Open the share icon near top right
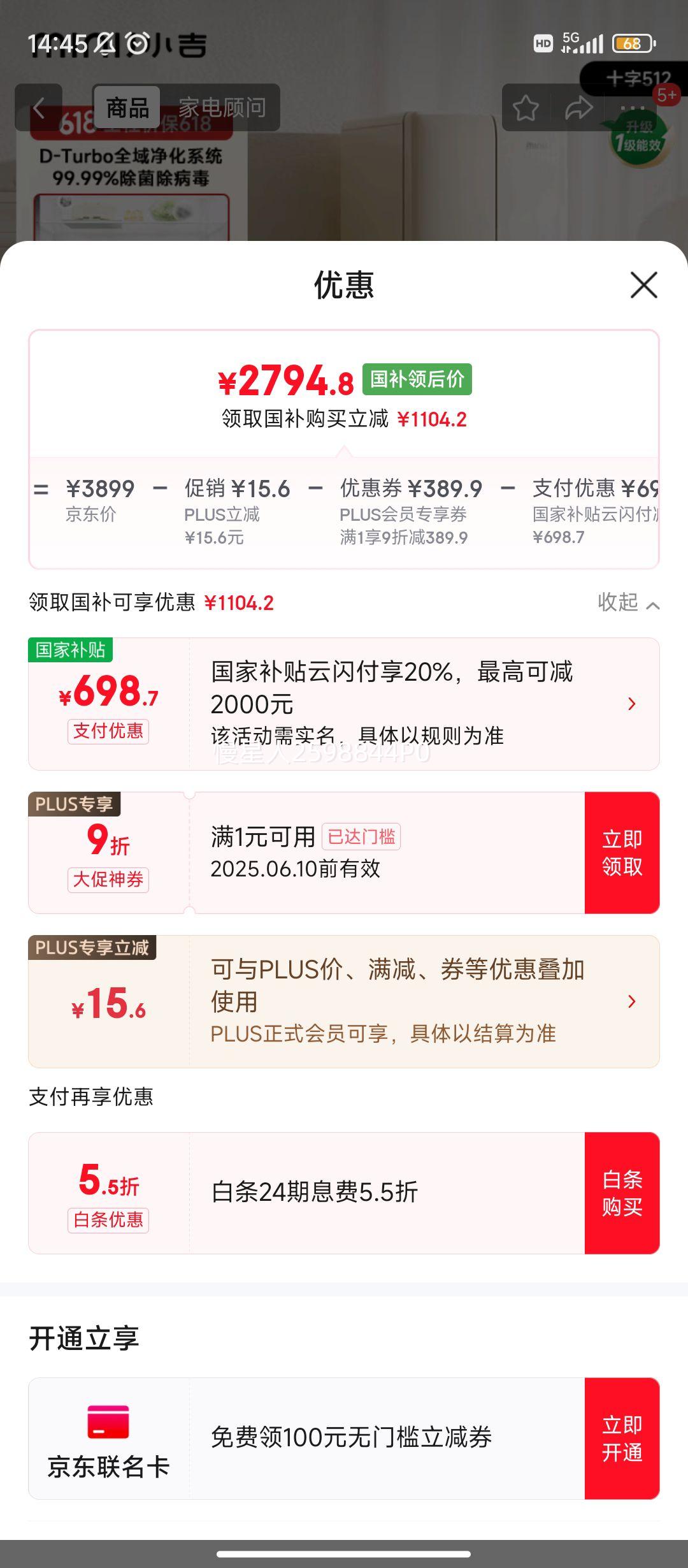This screenshot has height=1568, width=688. (578, 109)
